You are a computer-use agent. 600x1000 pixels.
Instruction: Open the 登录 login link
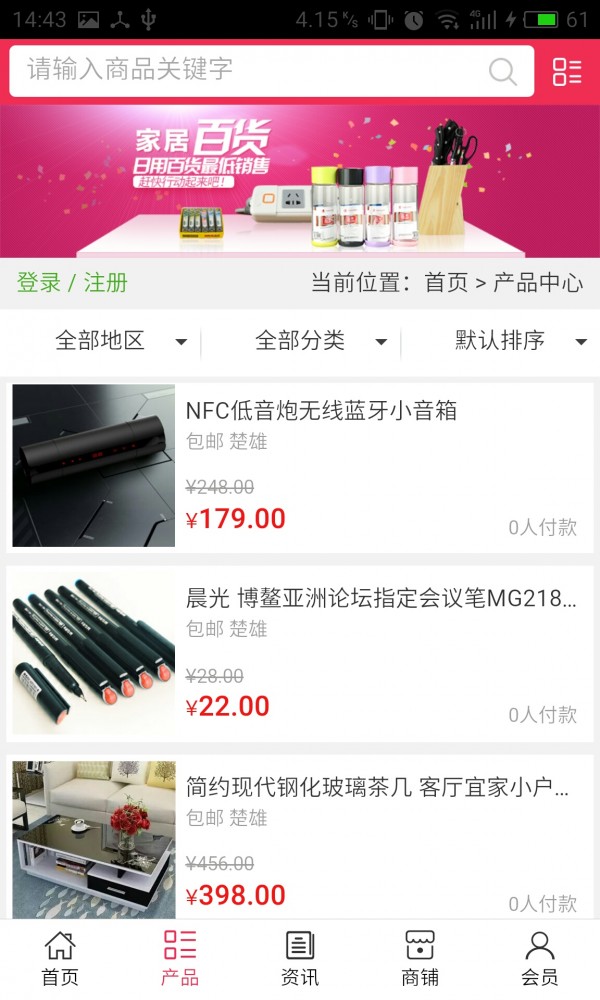39,283
